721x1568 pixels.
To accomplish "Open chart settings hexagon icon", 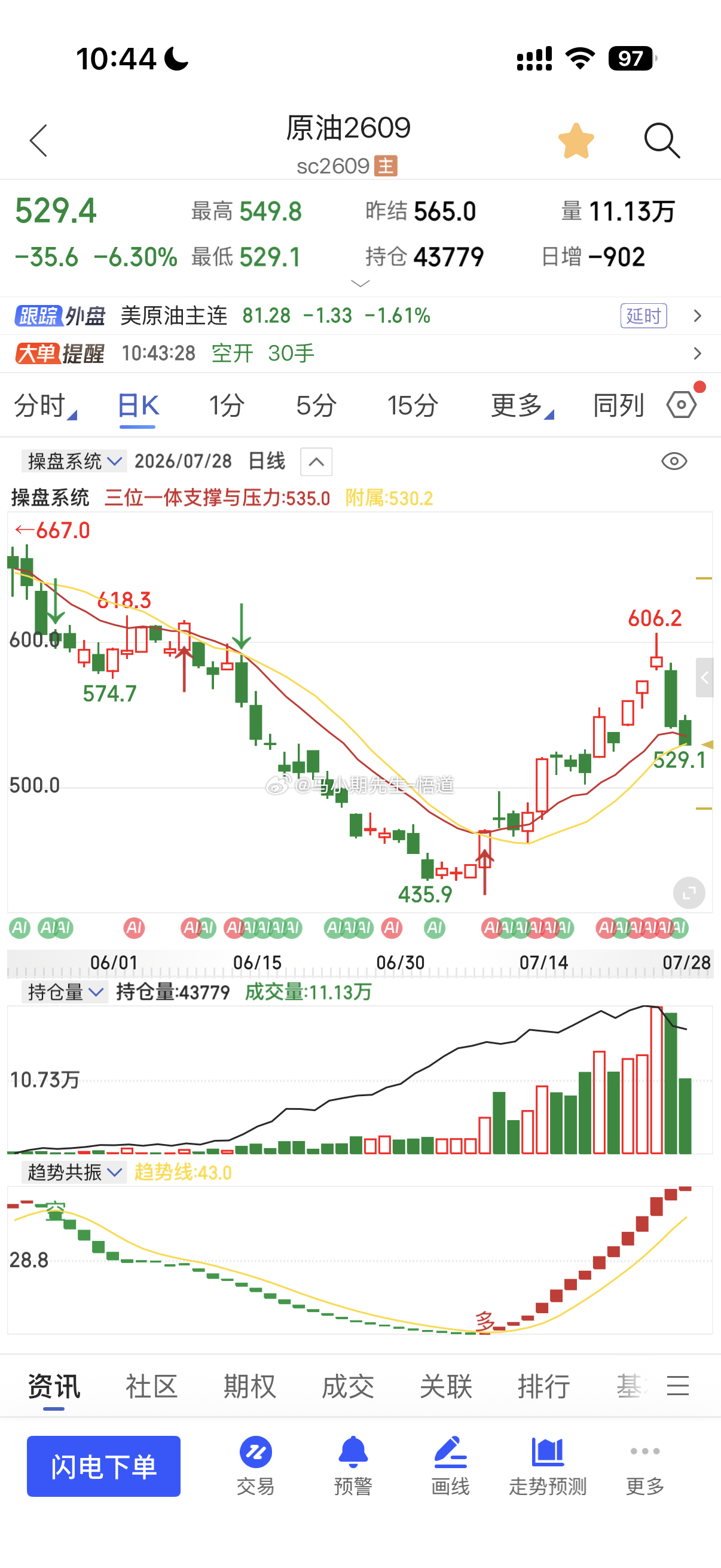I will click(682, 404).
